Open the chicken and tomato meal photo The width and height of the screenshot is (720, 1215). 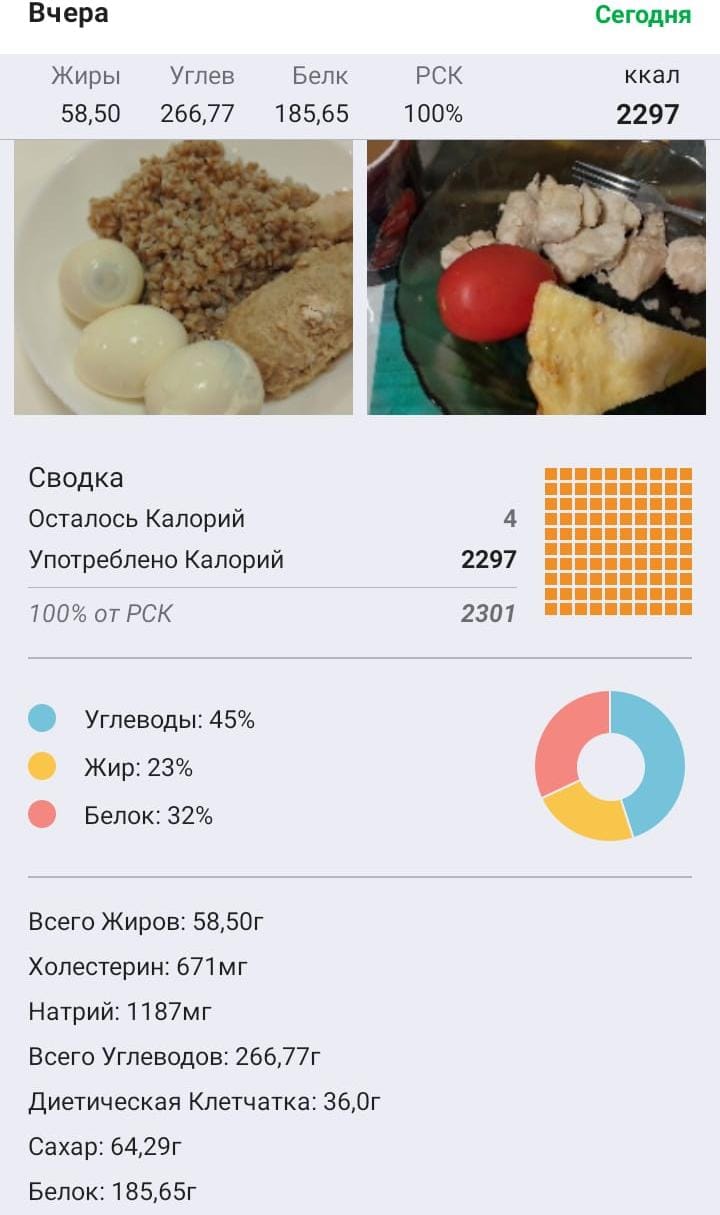[536, 277]
